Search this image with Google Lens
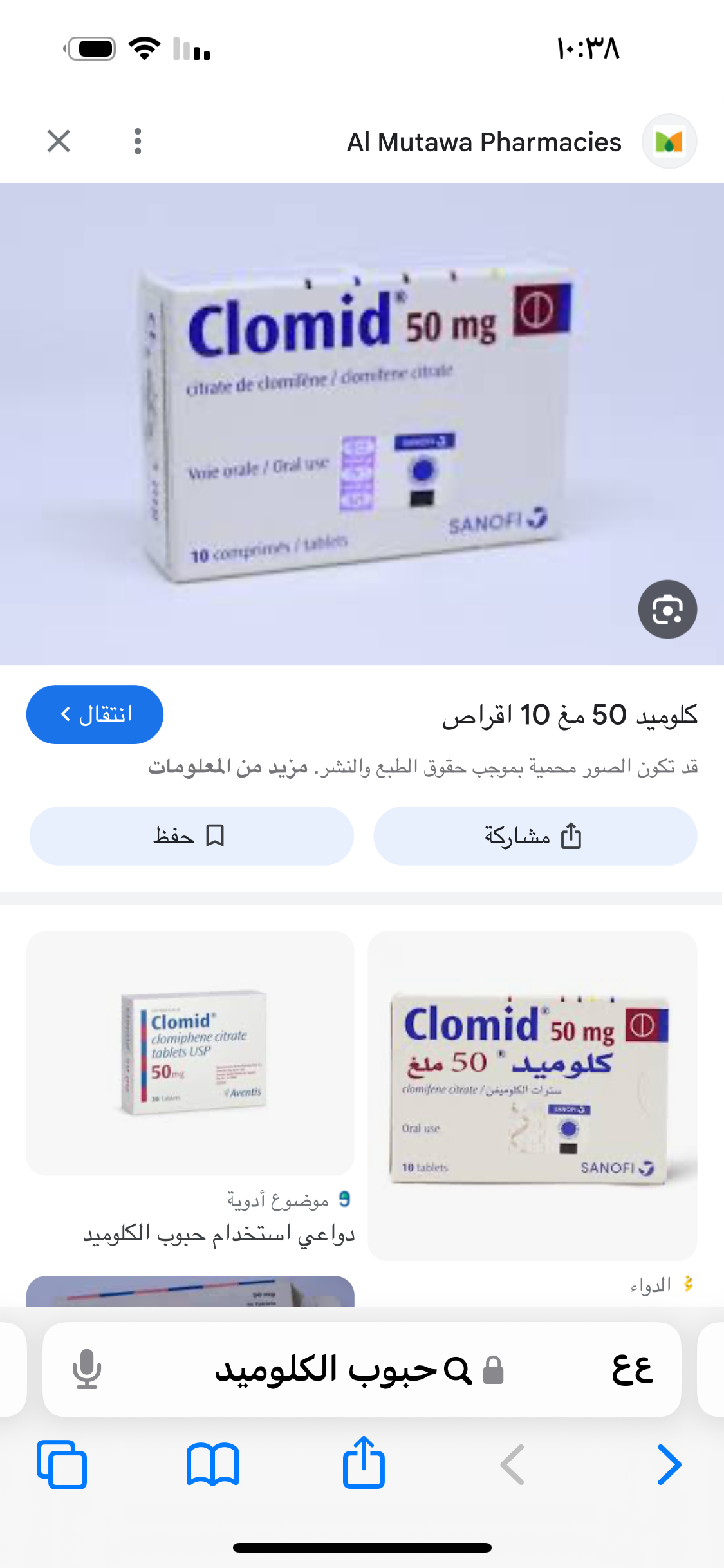 pyautogui.click(x=667, y=609)
